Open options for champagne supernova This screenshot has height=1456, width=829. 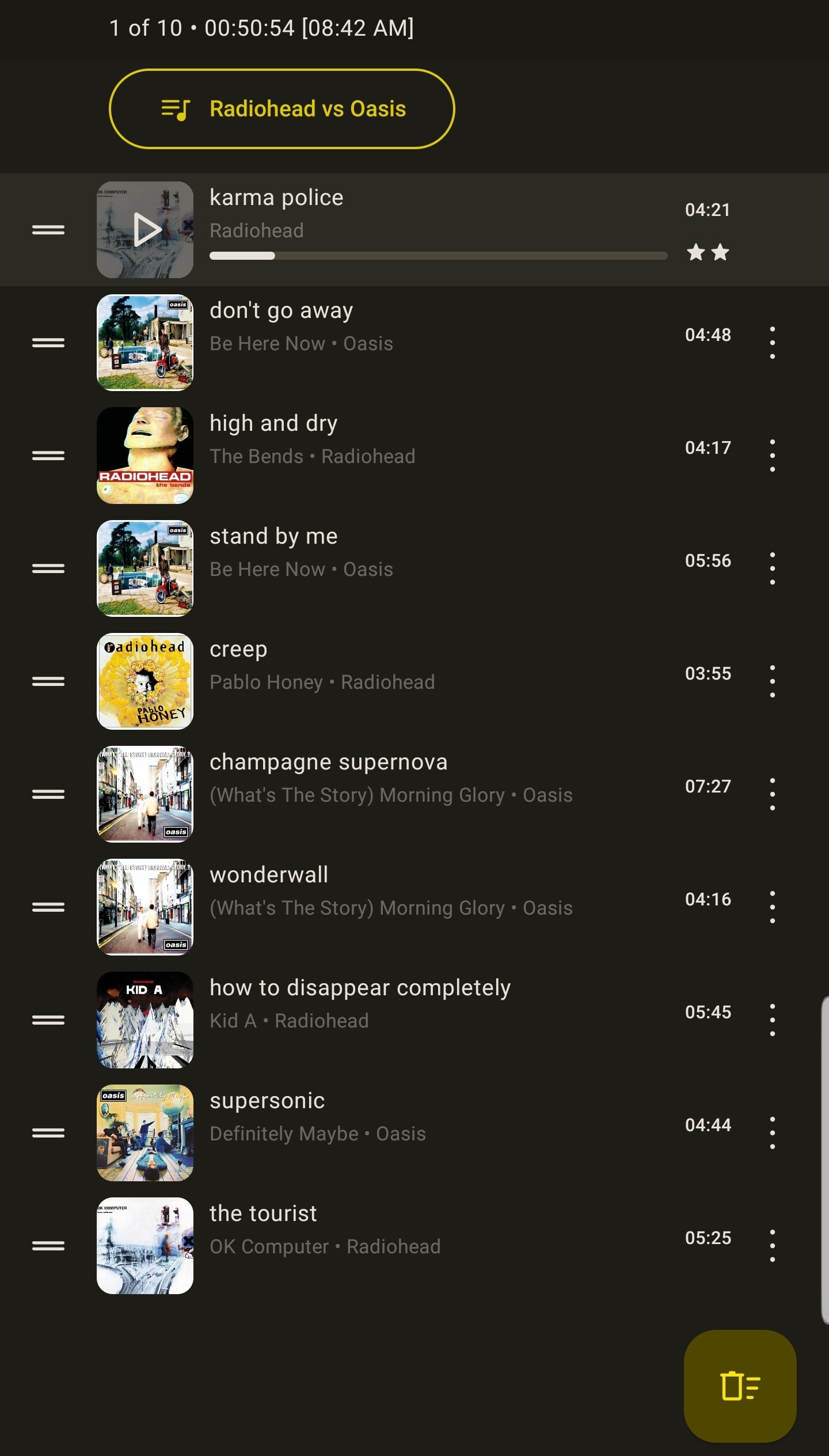click(x=772, y=794)
